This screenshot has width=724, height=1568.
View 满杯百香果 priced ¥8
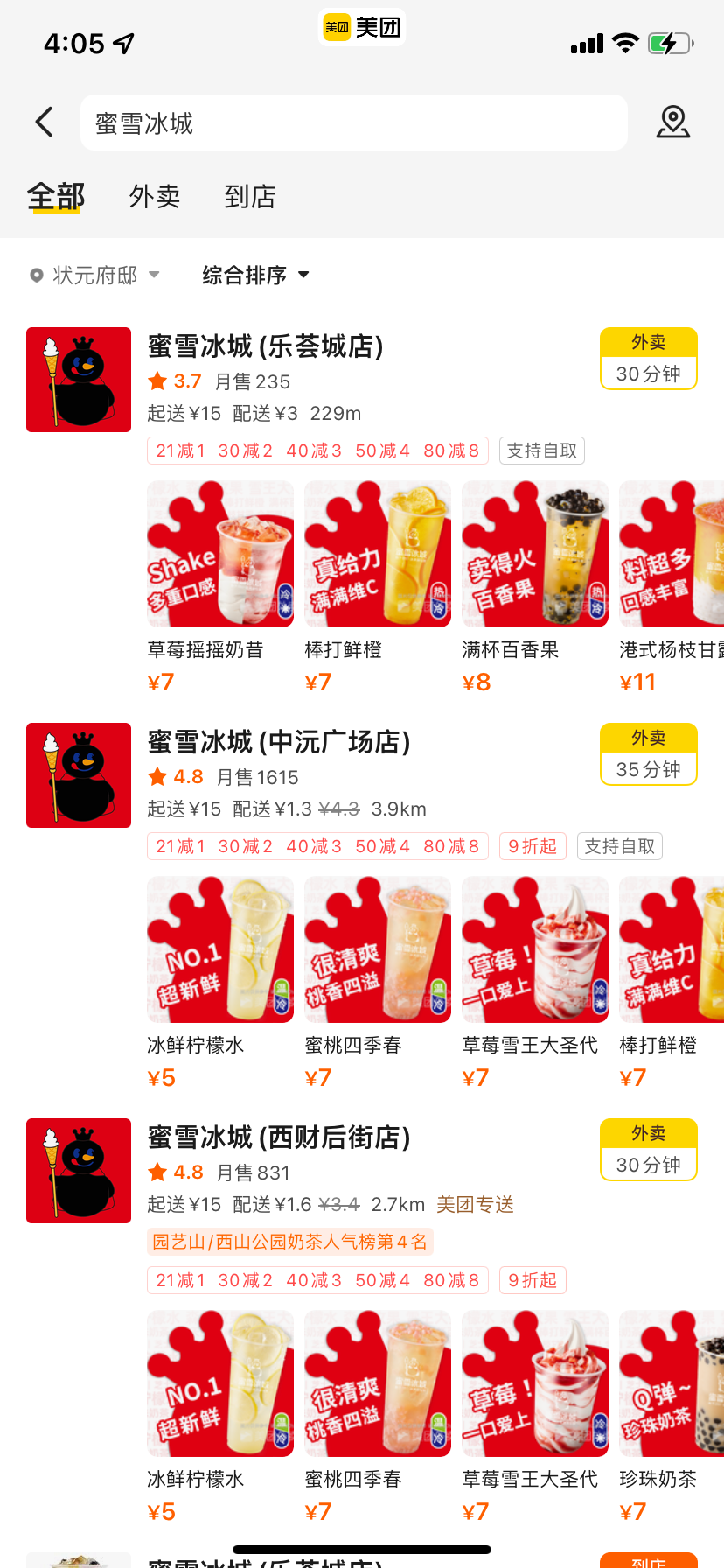[x=535, y=554]
